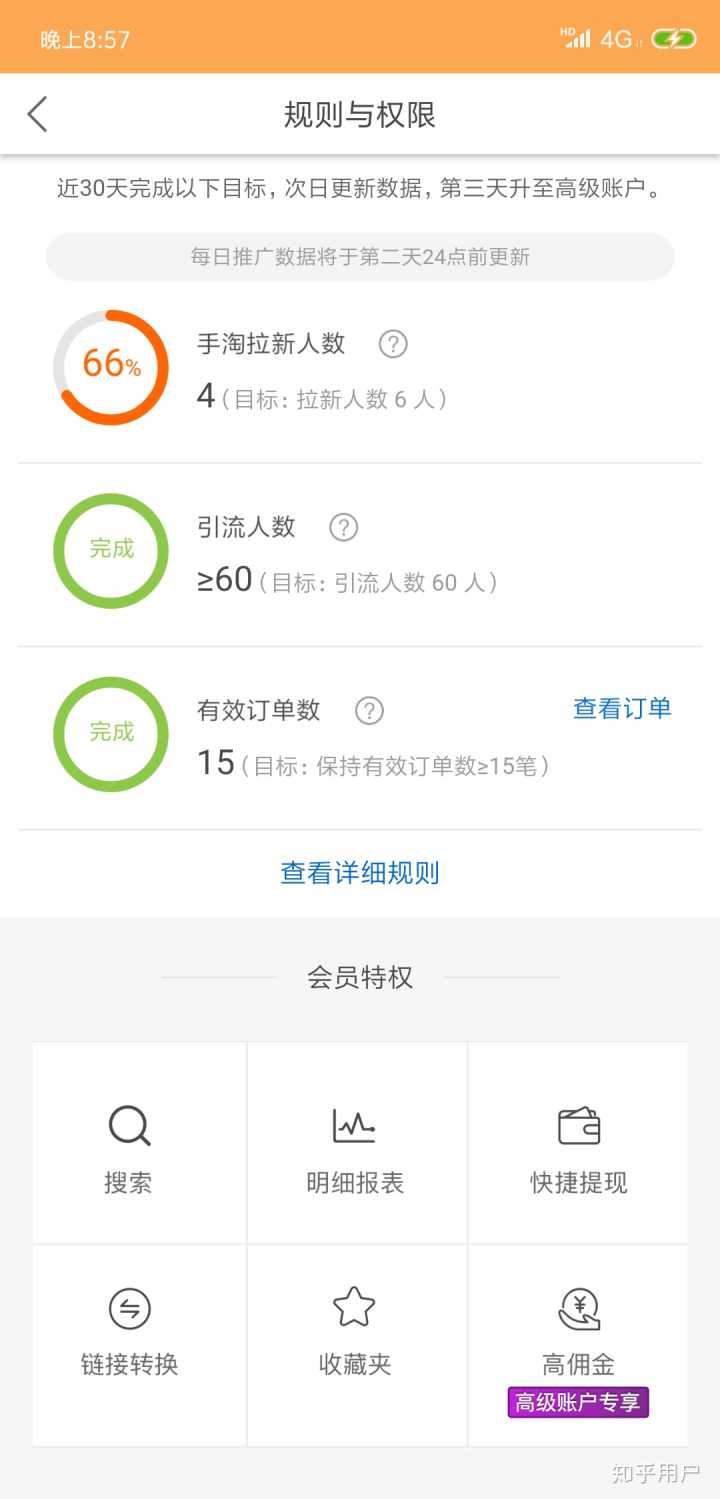Image resolution: width=720 pixels, height=1499 pixels.
Task: View 查看详细规则 details
Action: pyautogui.click(x=360, y=873)
